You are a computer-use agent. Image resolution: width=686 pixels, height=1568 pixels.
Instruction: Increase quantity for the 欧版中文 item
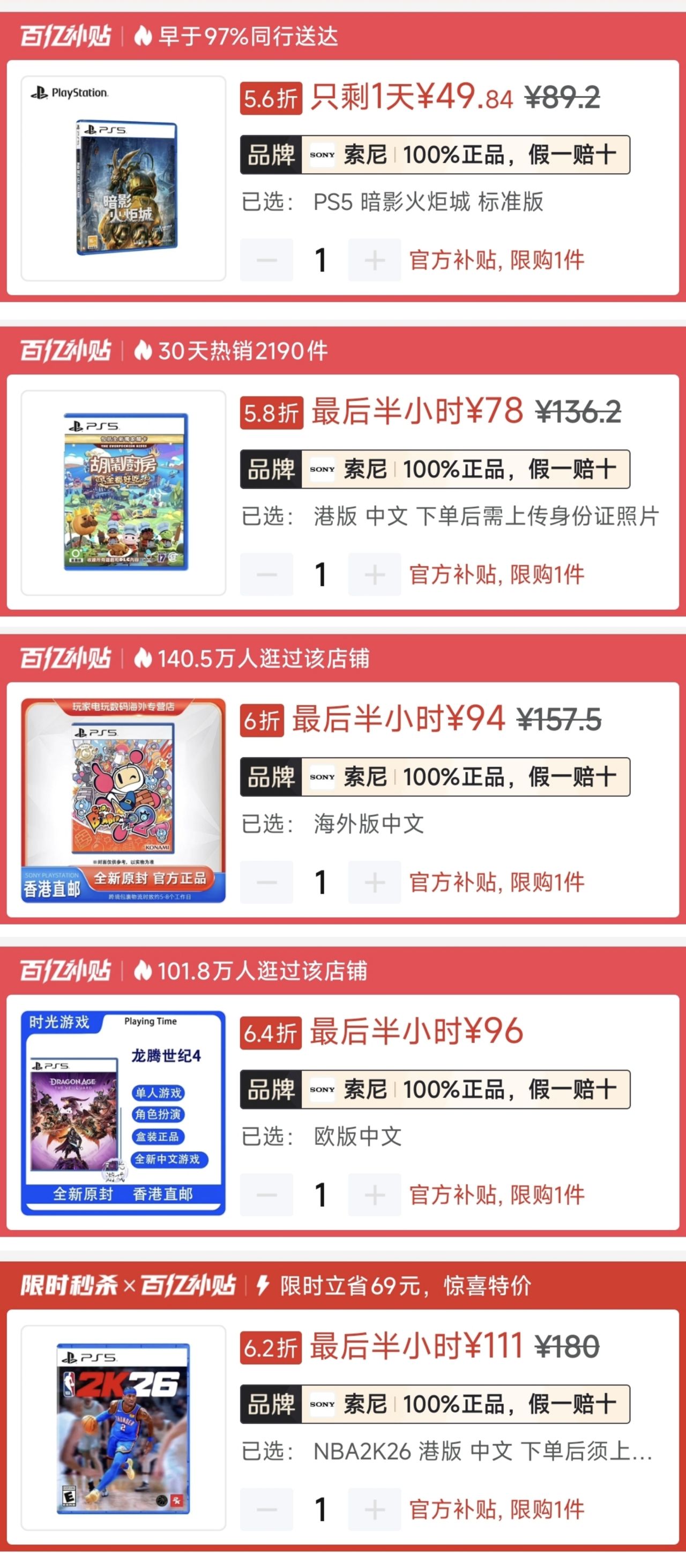[374, 1194]
